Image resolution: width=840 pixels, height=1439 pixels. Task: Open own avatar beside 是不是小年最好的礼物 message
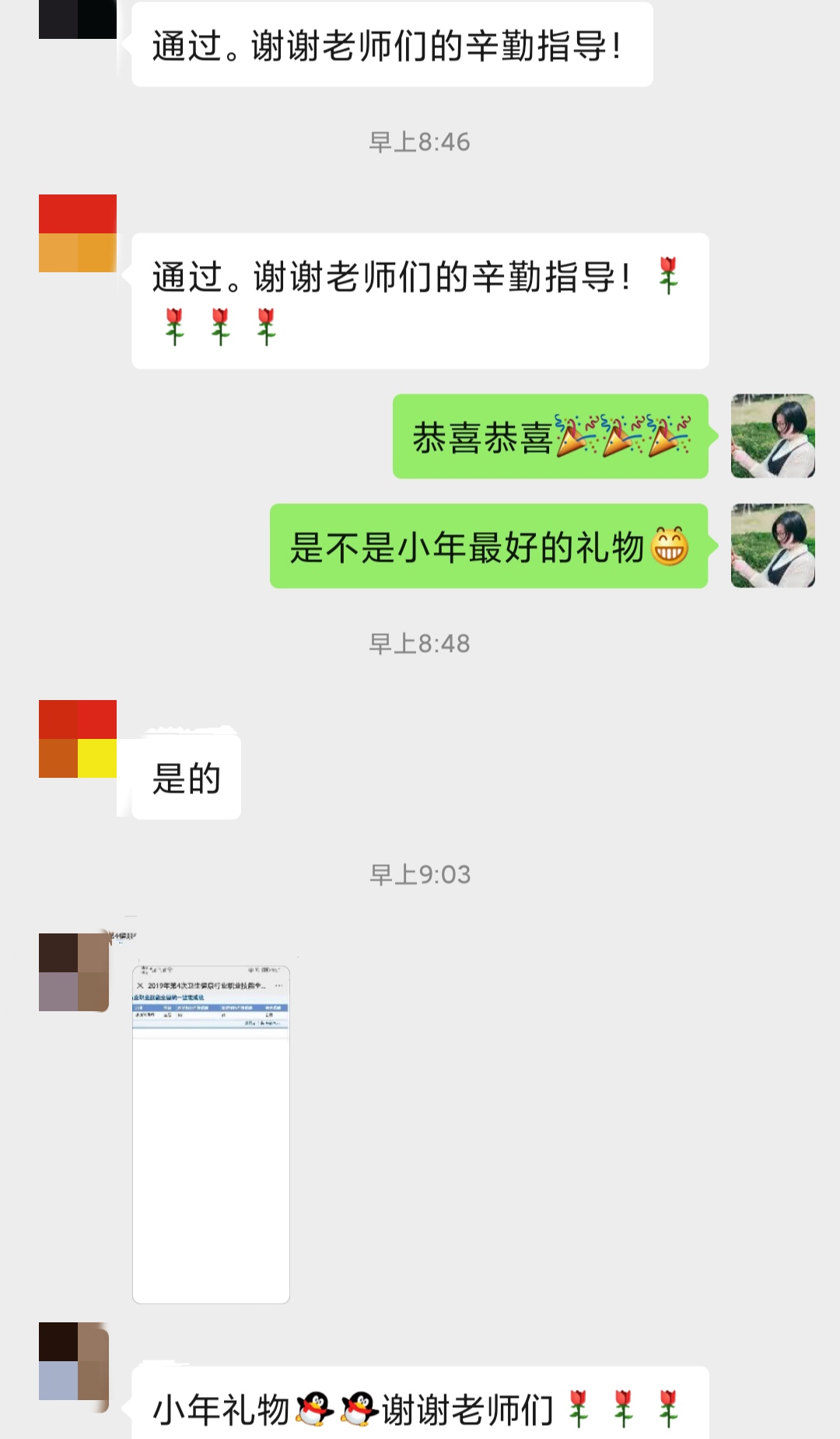click(772, 545)
